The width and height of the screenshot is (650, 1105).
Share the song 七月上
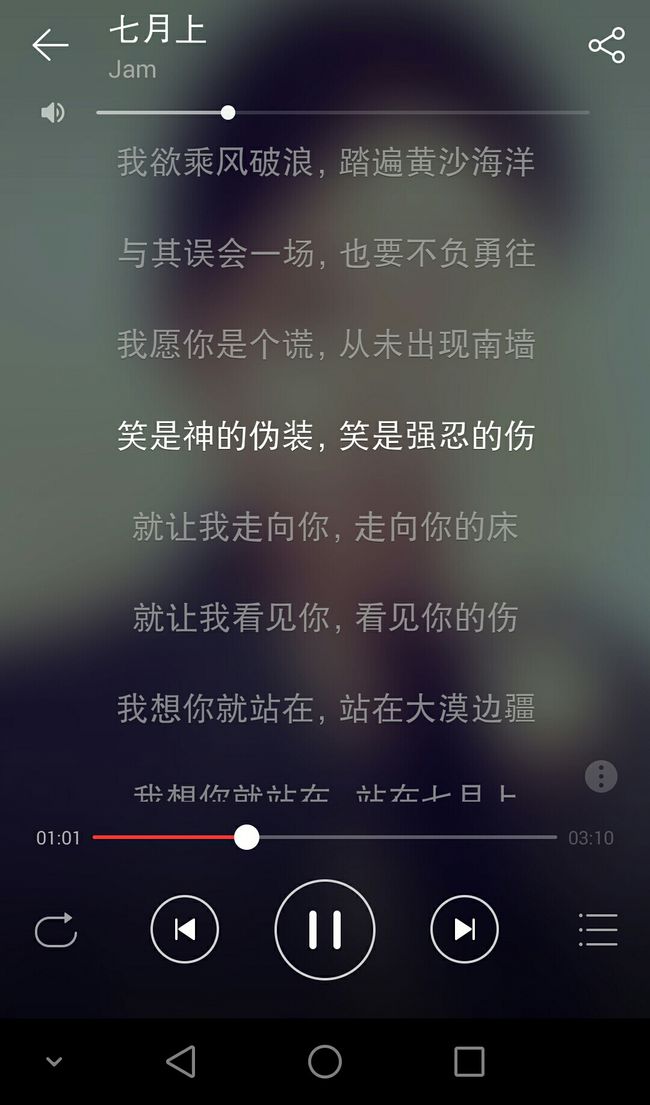(606, 45)
